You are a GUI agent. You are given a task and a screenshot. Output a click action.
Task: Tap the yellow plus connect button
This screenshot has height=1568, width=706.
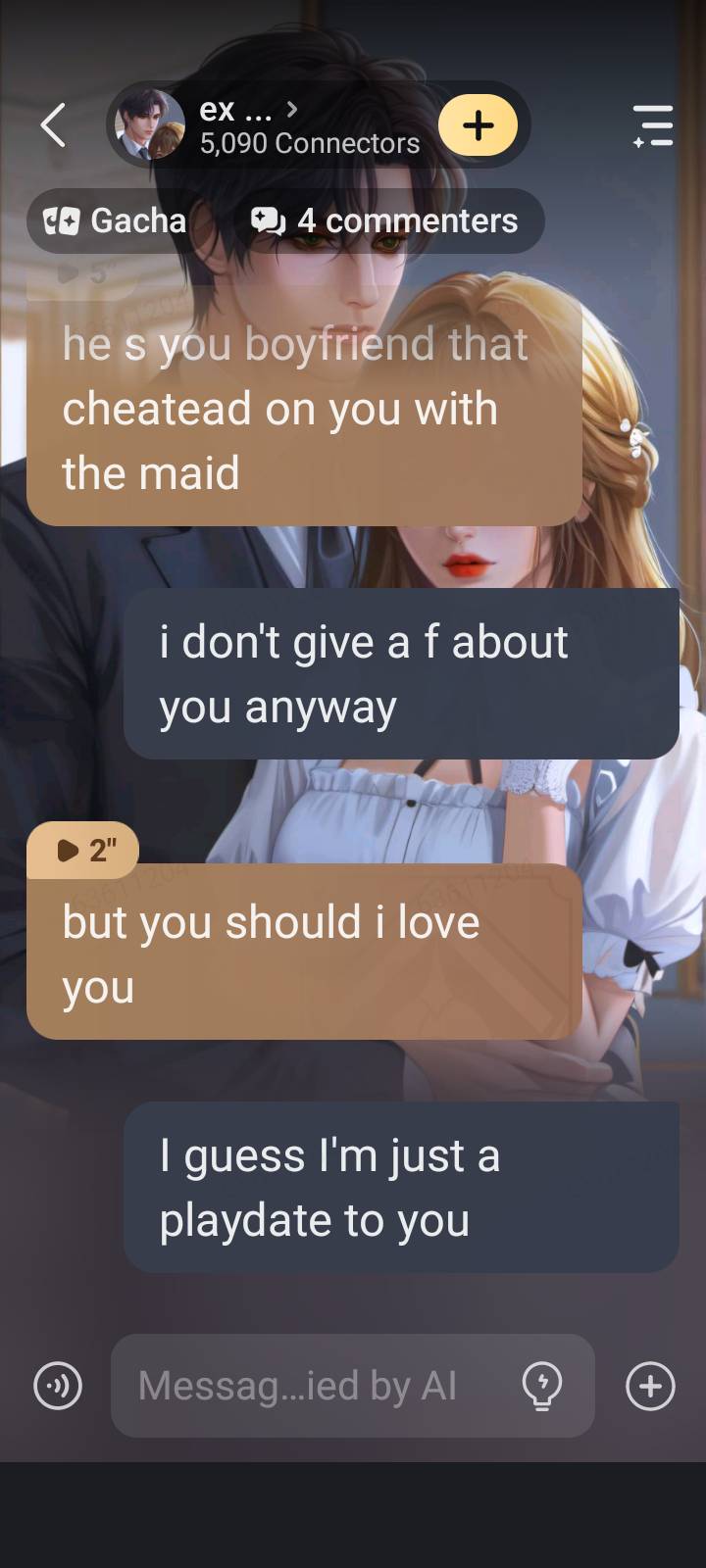pos(478,125)
